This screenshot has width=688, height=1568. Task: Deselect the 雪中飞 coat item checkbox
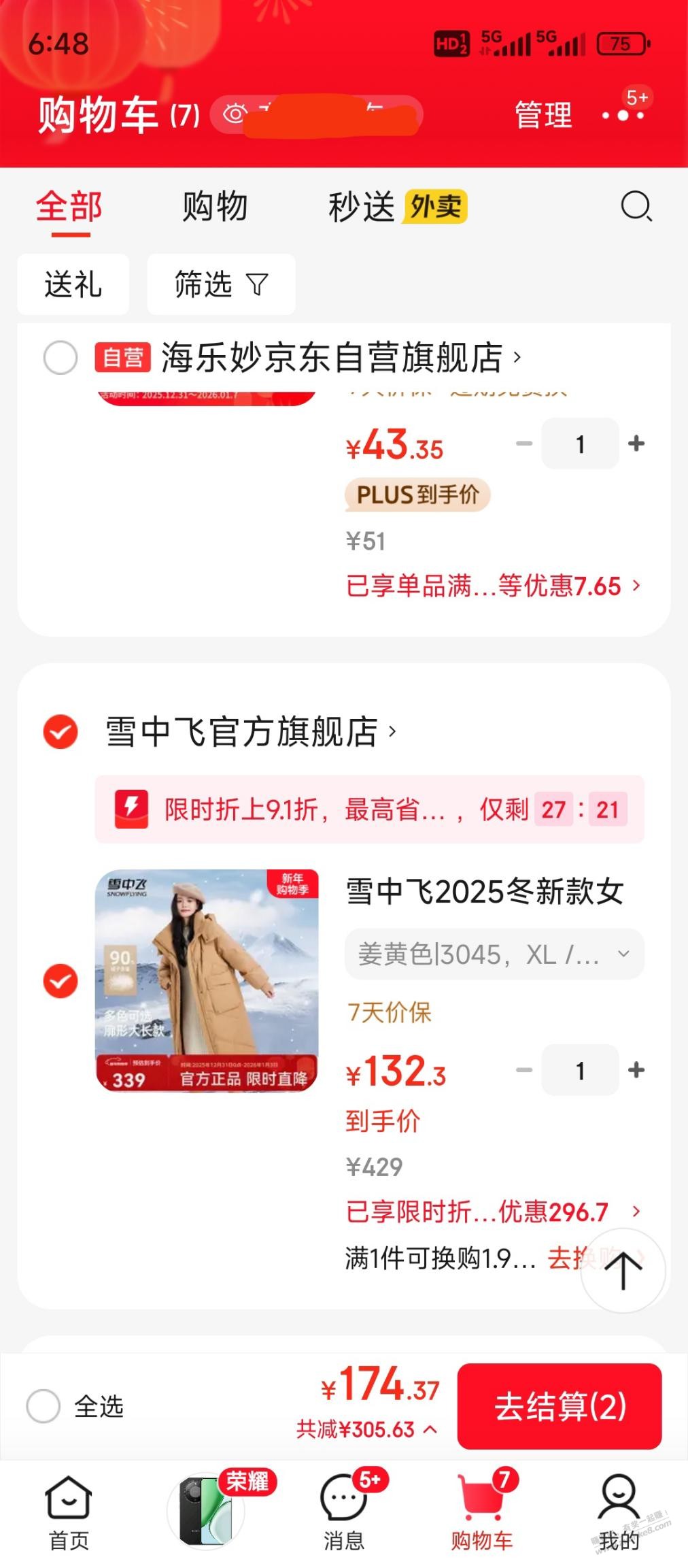click(x=61, y=981)
